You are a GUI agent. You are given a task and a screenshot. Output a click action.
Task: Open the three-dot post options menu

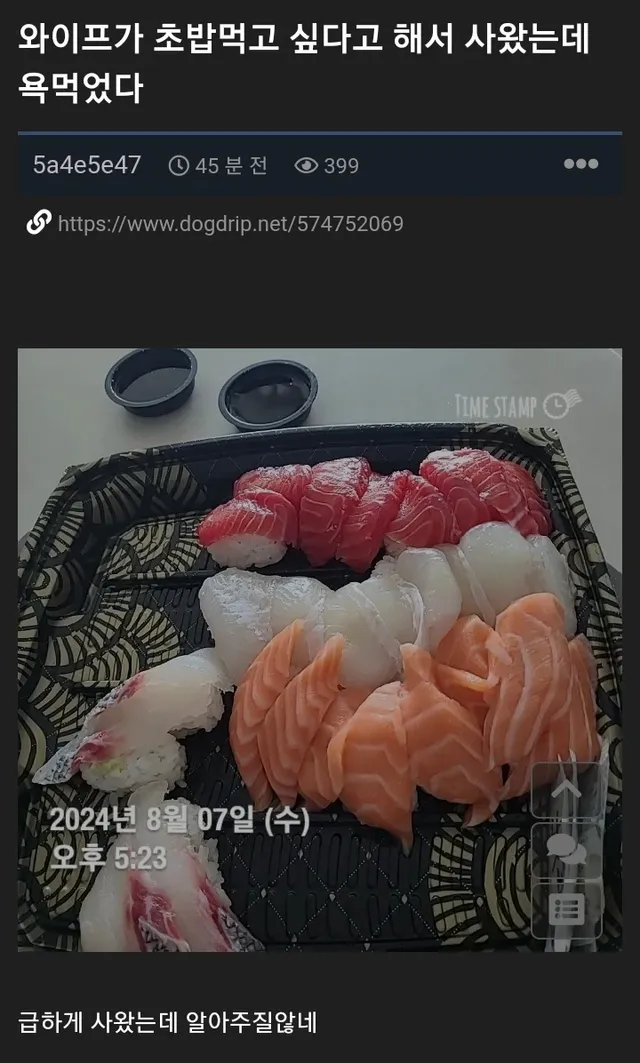[x=581, y=164]
